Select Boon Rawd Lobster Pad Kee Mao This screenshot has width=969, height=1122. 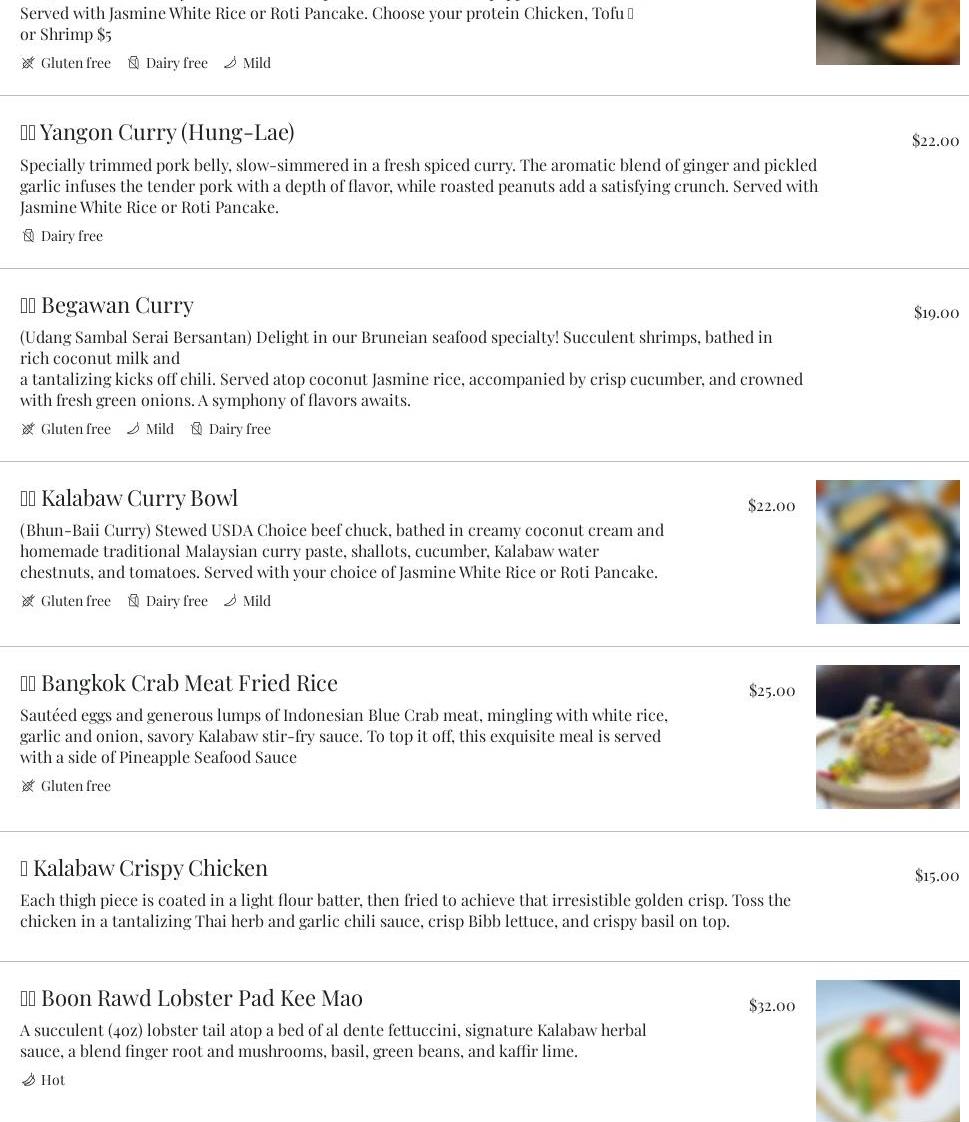coord(201,998)
